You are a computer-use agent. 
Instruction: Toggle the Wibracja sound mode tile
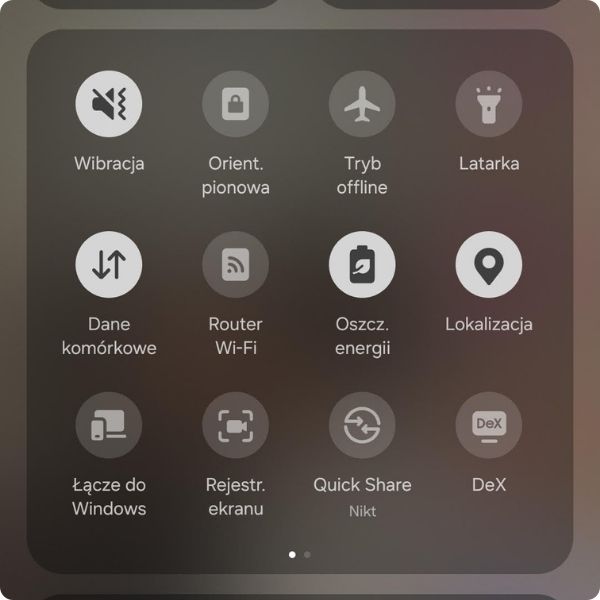[109, 104]
